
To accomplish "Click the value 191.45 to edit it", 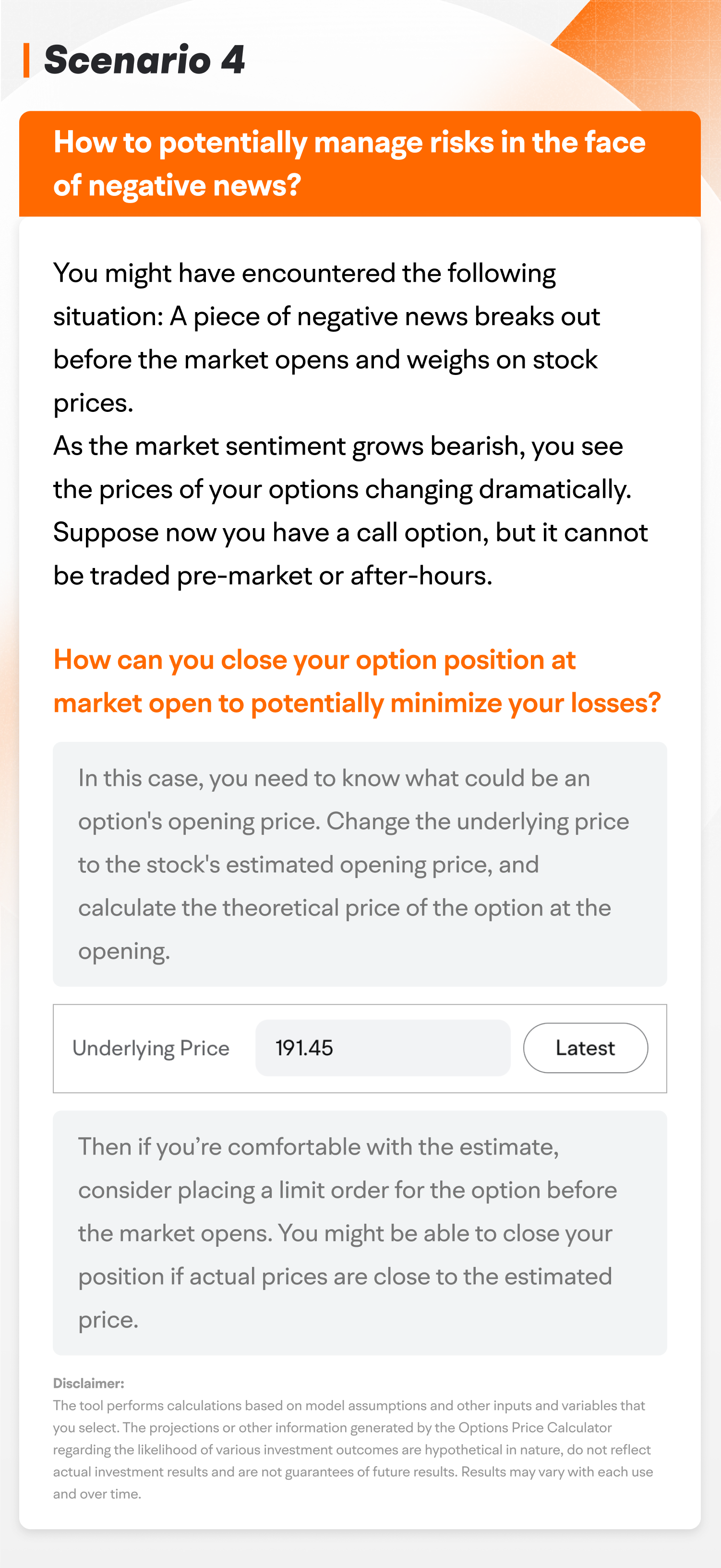I will click(304, 1048).
